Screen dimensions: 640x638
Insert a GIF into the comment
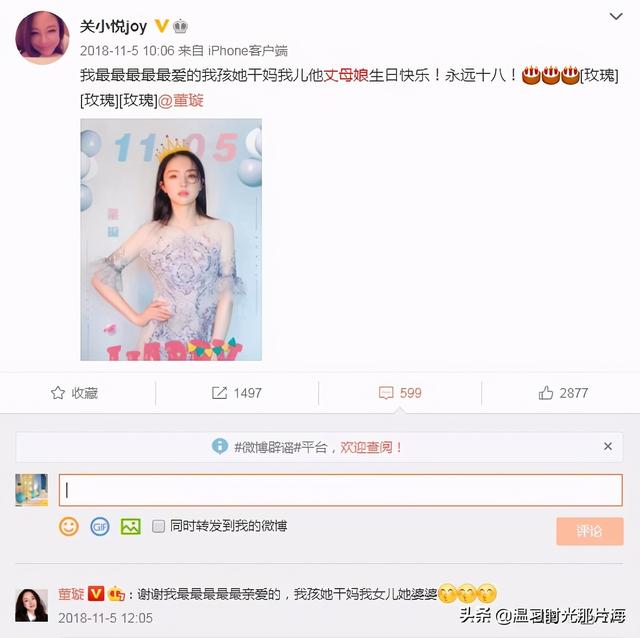[x=99, y=526]
